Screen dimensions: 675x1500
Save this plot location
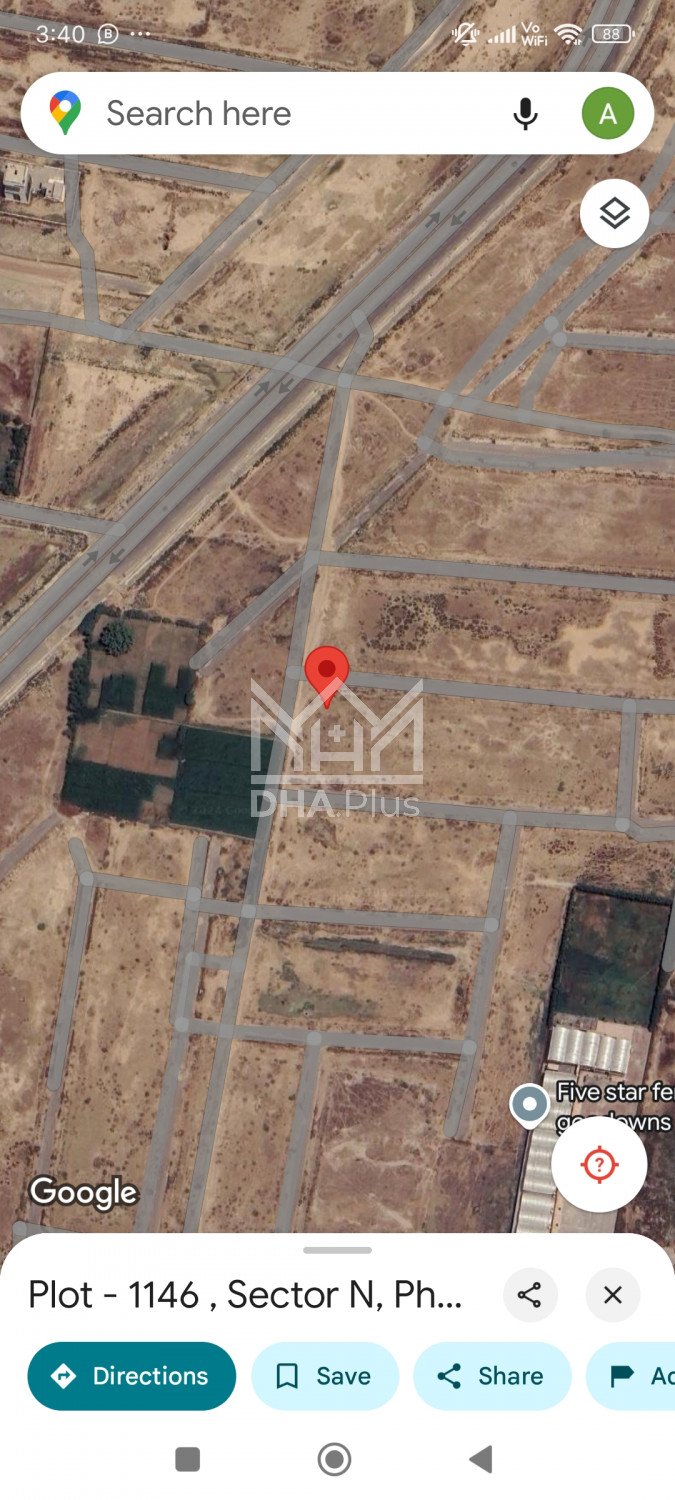(324, 1376)
